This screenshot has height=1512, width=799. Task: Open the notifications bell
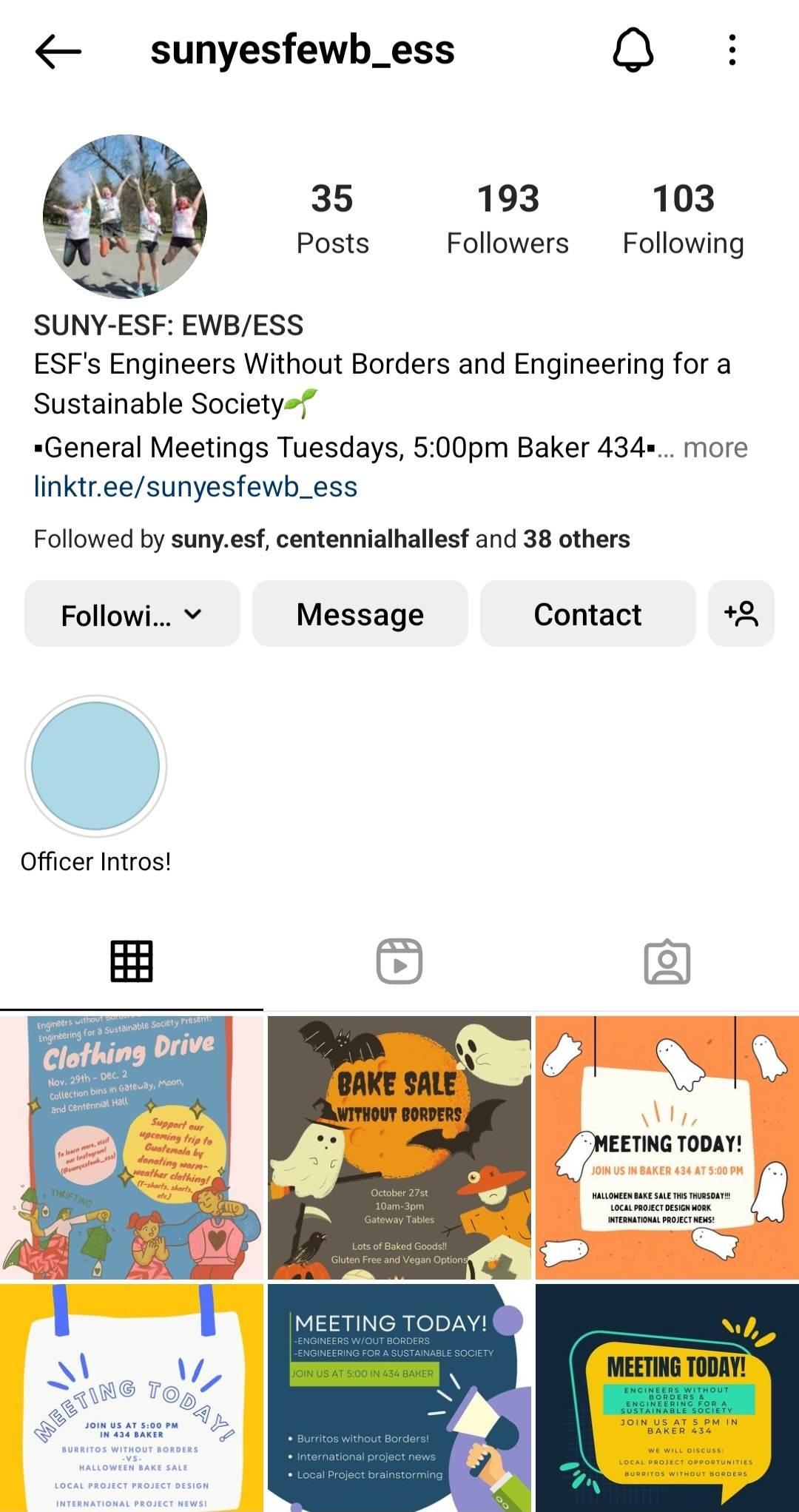click(633, 50)
